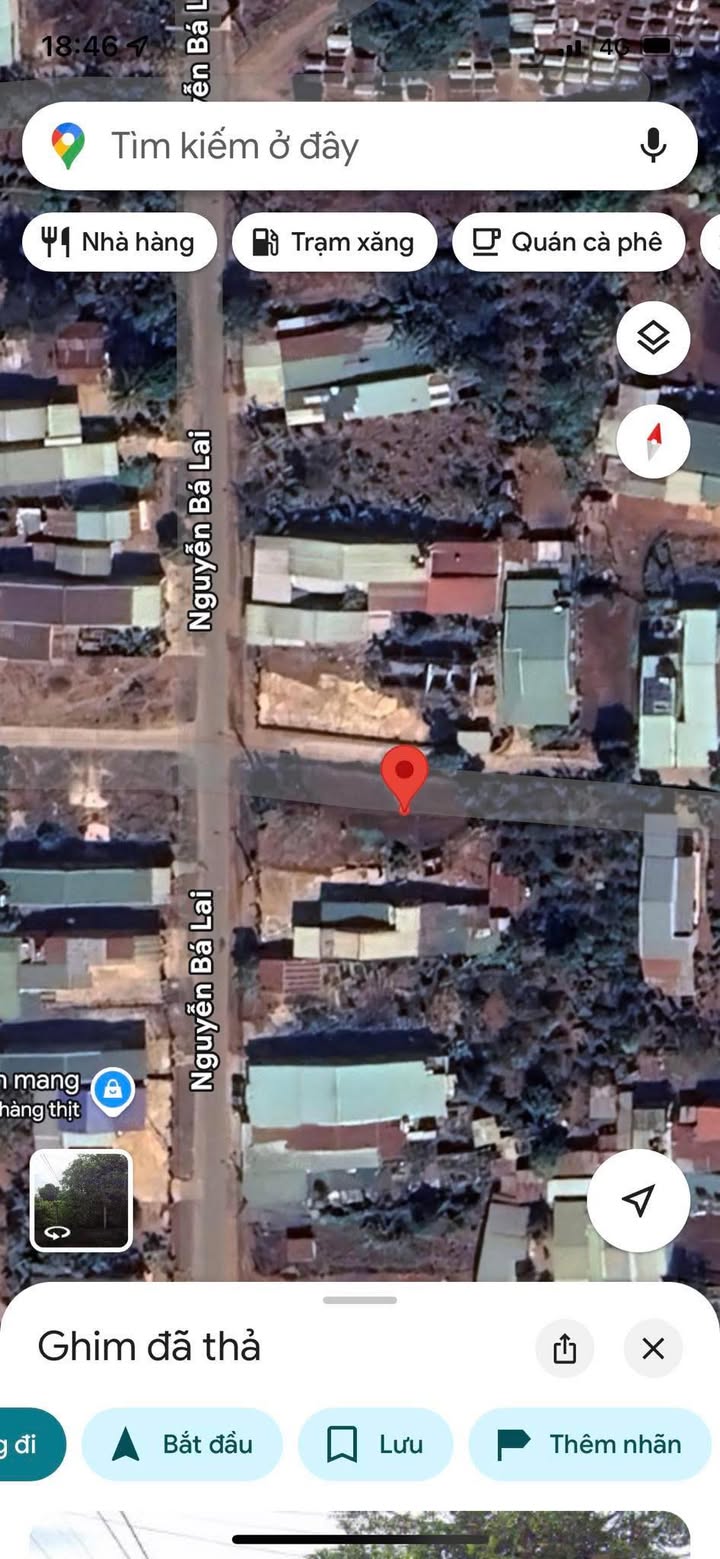Center map on my current location

click(638, 1200)
